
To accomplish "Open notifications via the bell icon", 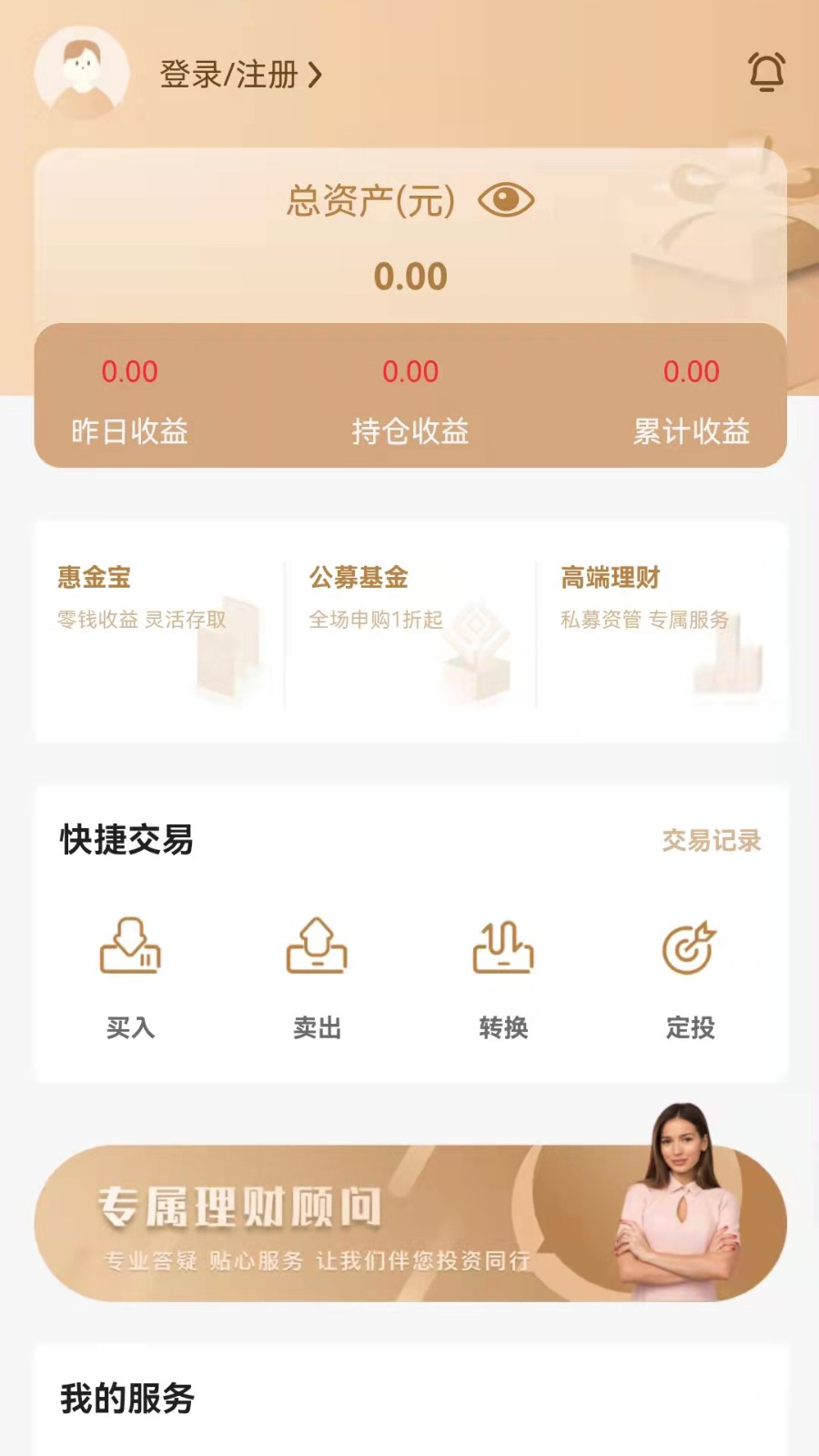I will [767, 71].
